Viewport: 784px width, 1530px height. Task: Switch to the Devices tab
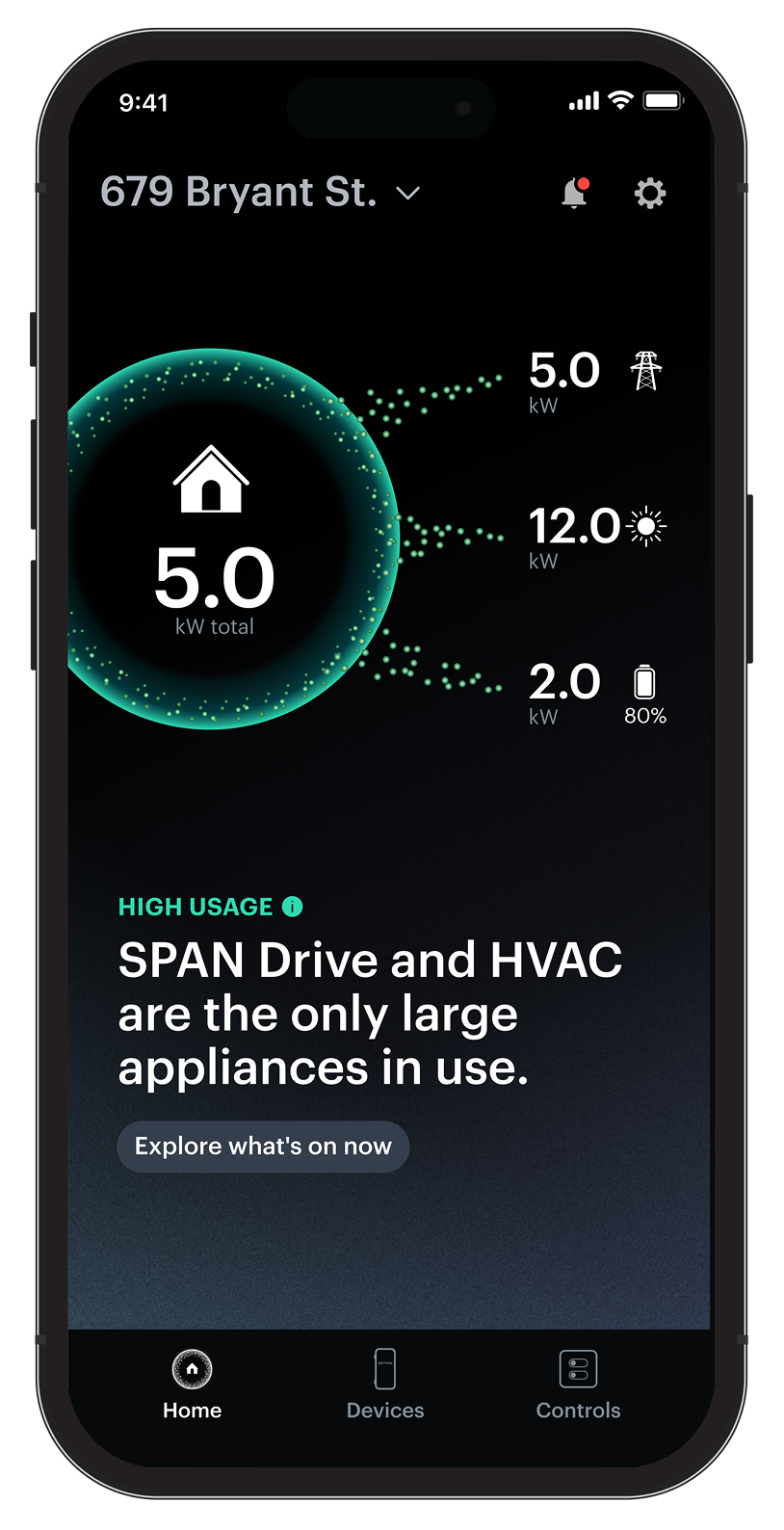point(385,1385)
